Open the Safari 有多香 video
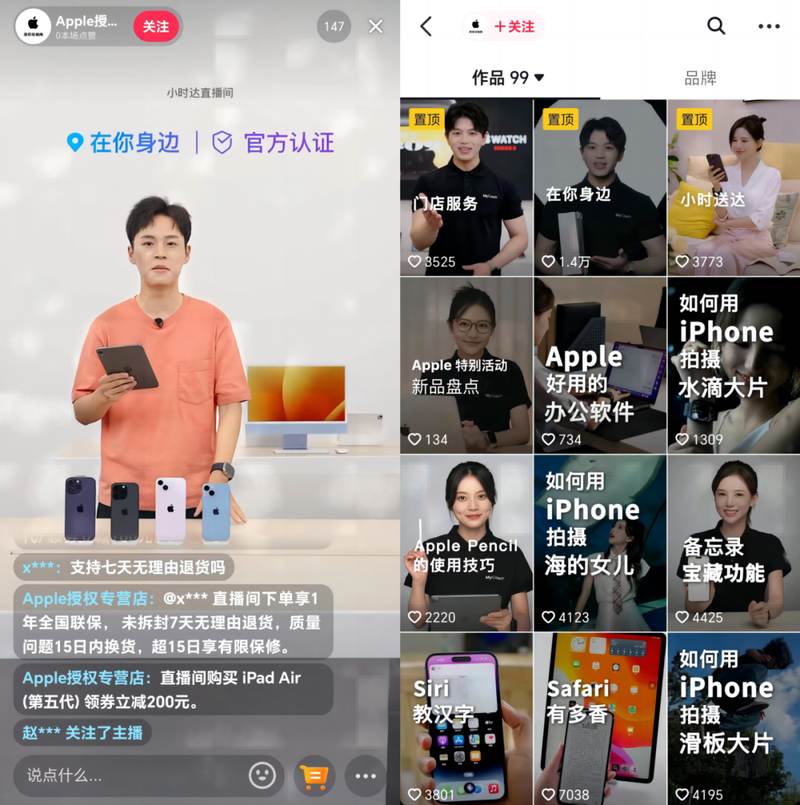 coord(599,718)
